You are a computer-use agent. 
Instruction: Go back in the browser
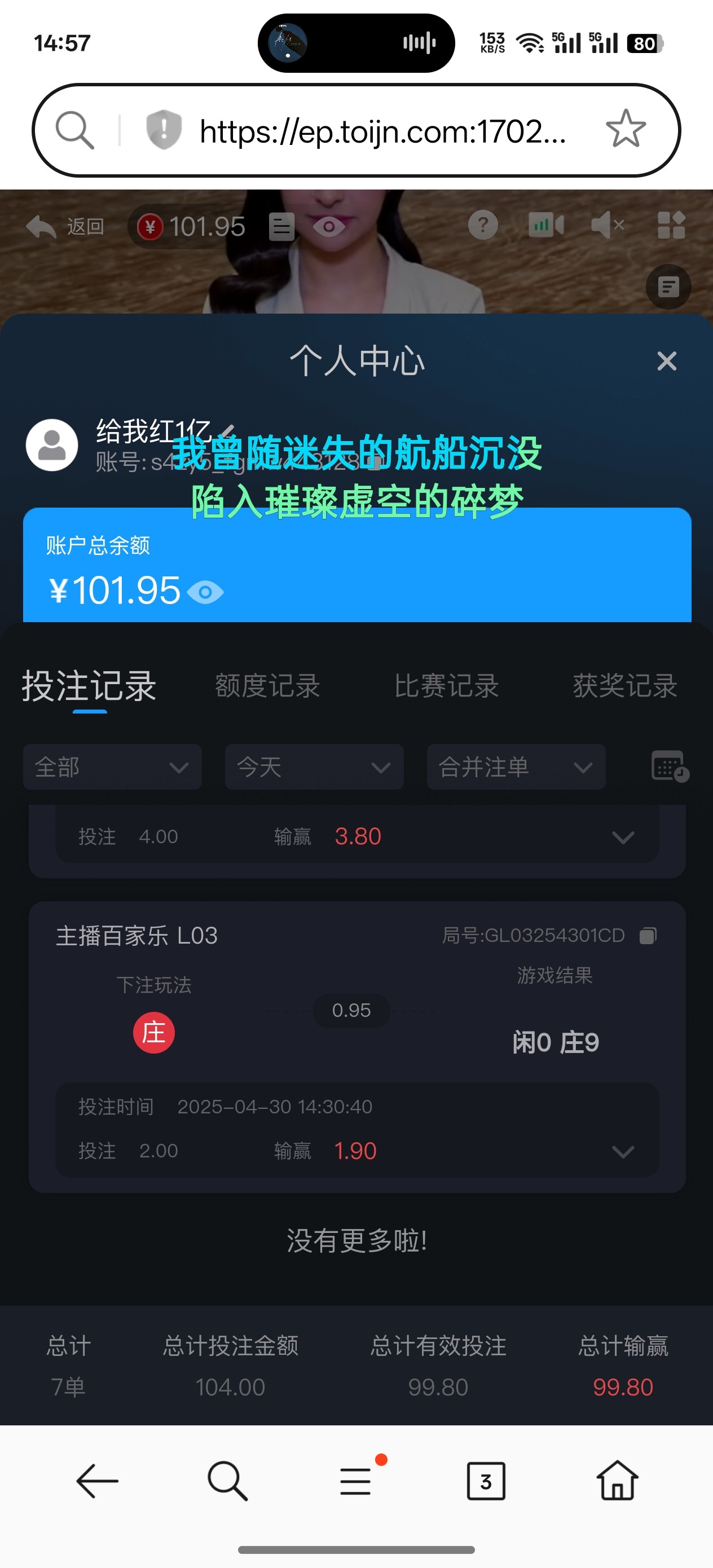(x=97, y=1481)
